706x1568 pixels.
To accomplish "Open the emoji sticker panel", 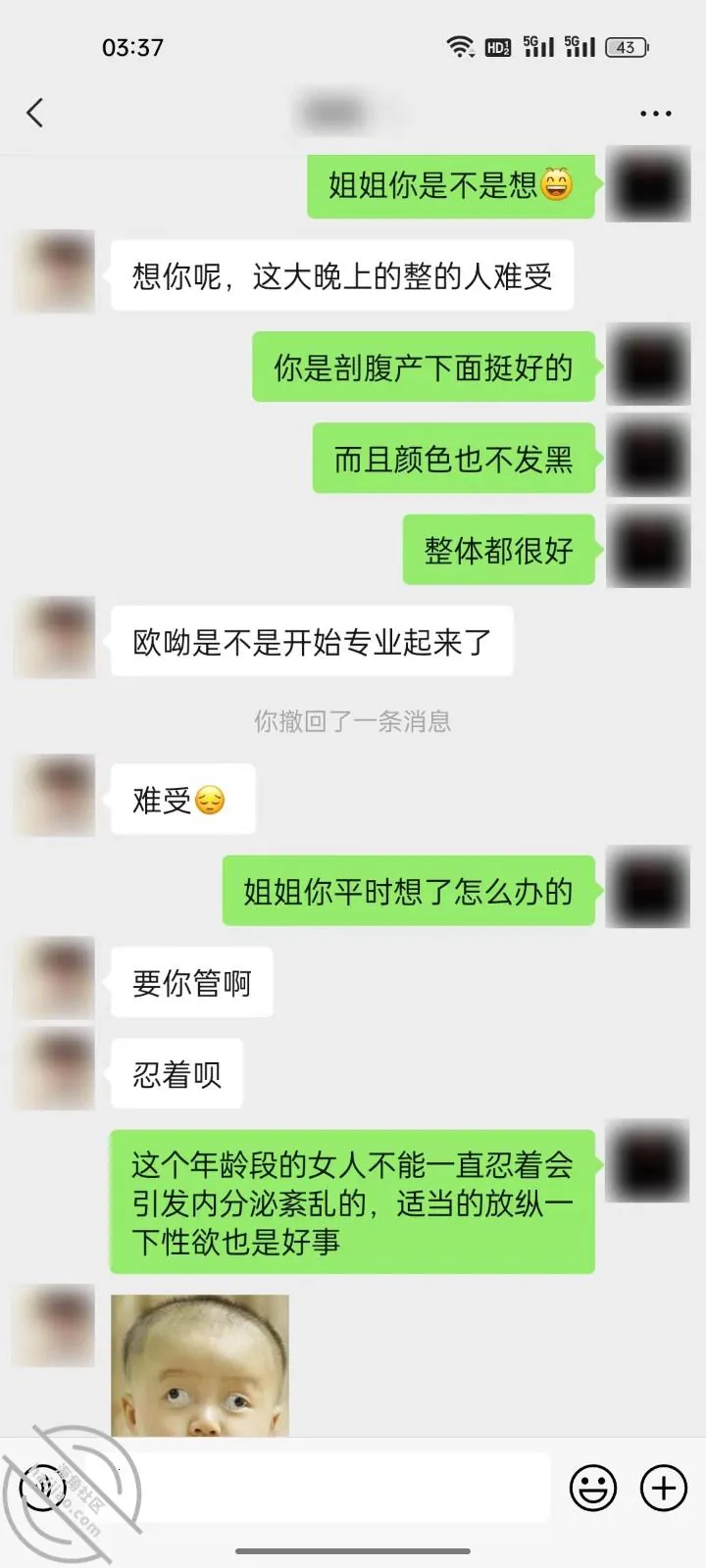I will click(x=593, y=1489).
